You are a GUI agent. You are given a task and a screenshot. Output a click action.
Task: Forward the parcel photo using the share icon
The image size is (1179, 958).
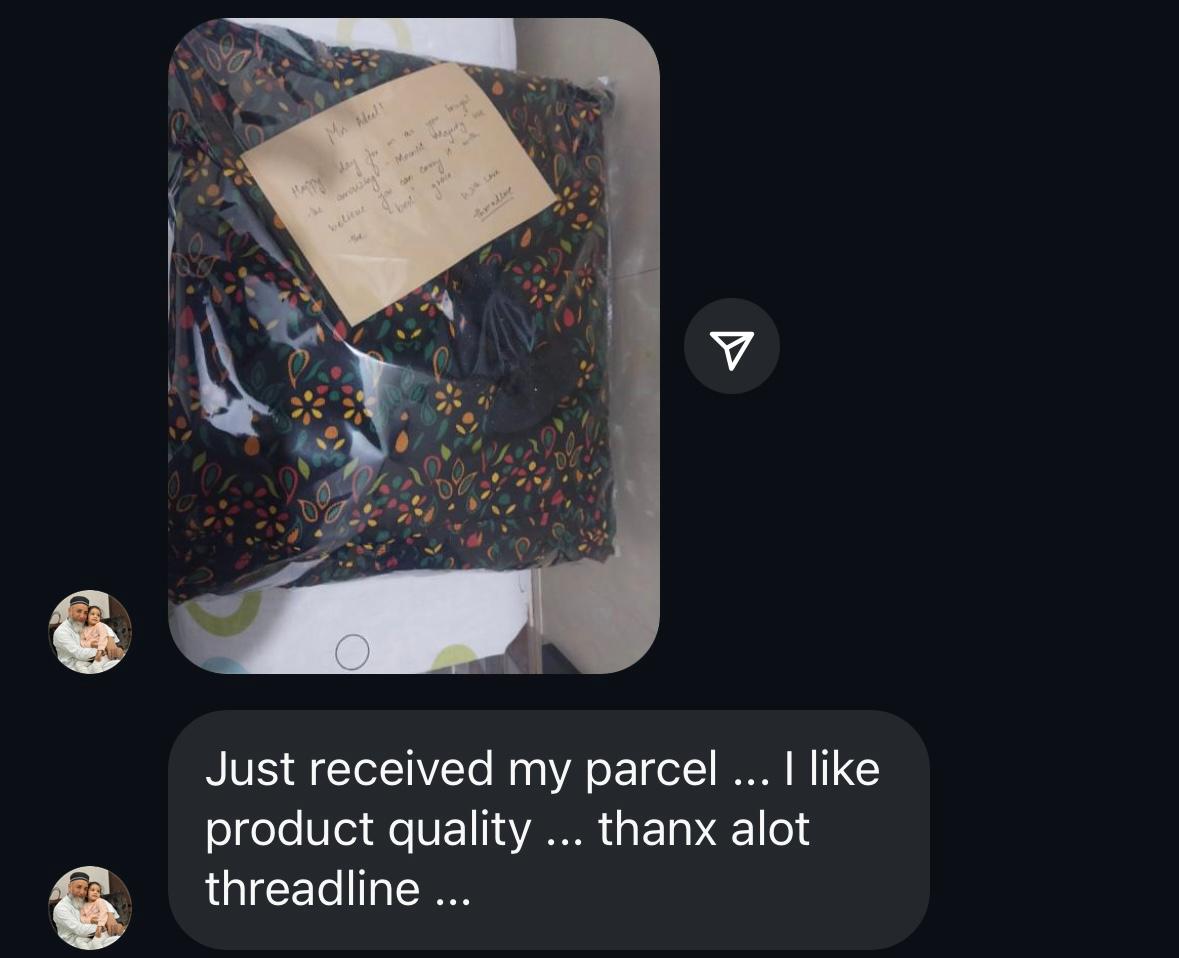(731, 346)
